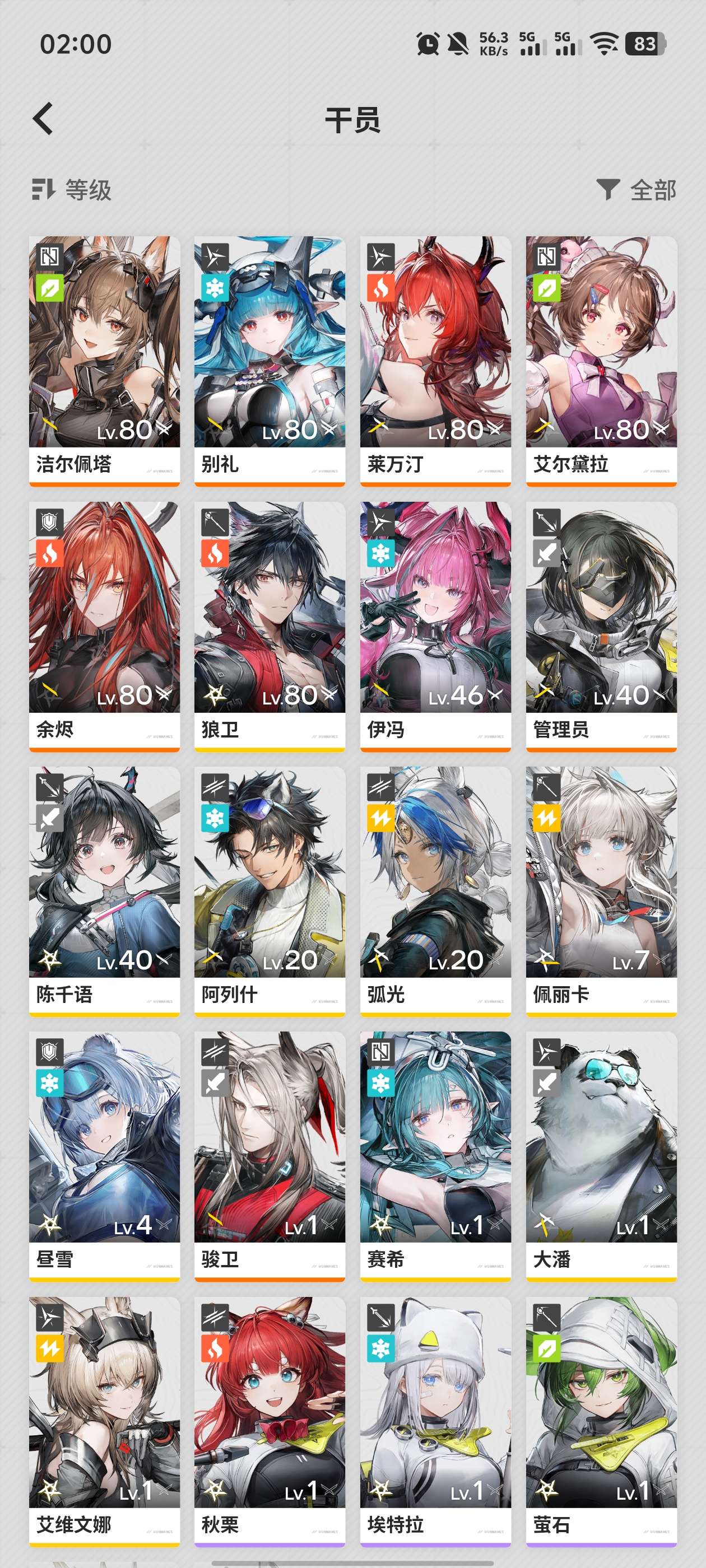Open operator card 洁尔佩塔
Image resolution: width=706 pixels, height=1568 pixels.
(104, 359)
